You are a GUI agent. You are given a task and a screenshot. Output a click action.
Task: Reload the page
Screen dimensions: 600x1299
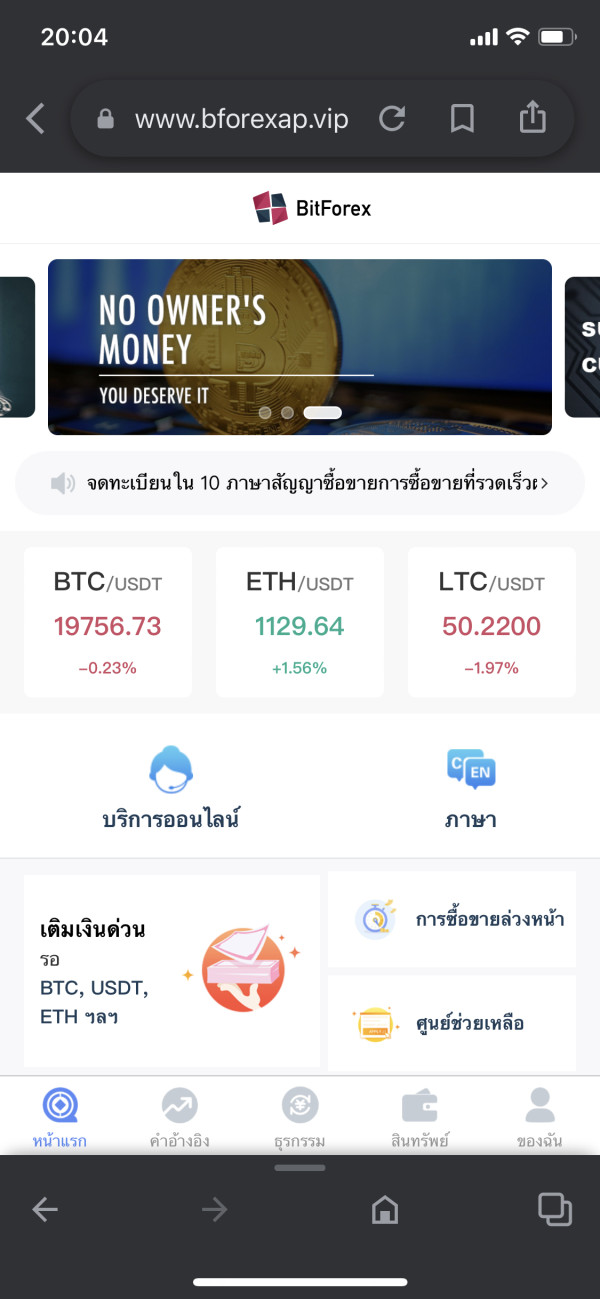392,119
